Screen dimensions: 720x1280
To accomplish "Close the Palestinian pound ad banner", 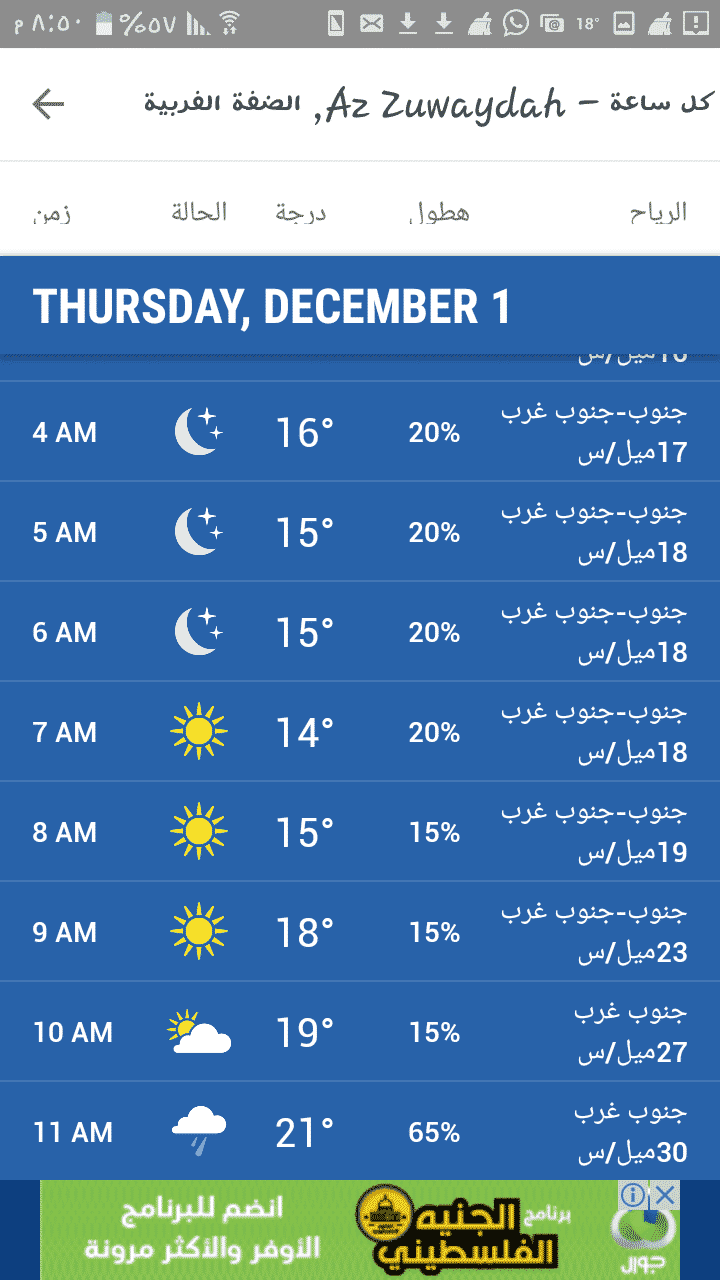I will coord(665,1195).
